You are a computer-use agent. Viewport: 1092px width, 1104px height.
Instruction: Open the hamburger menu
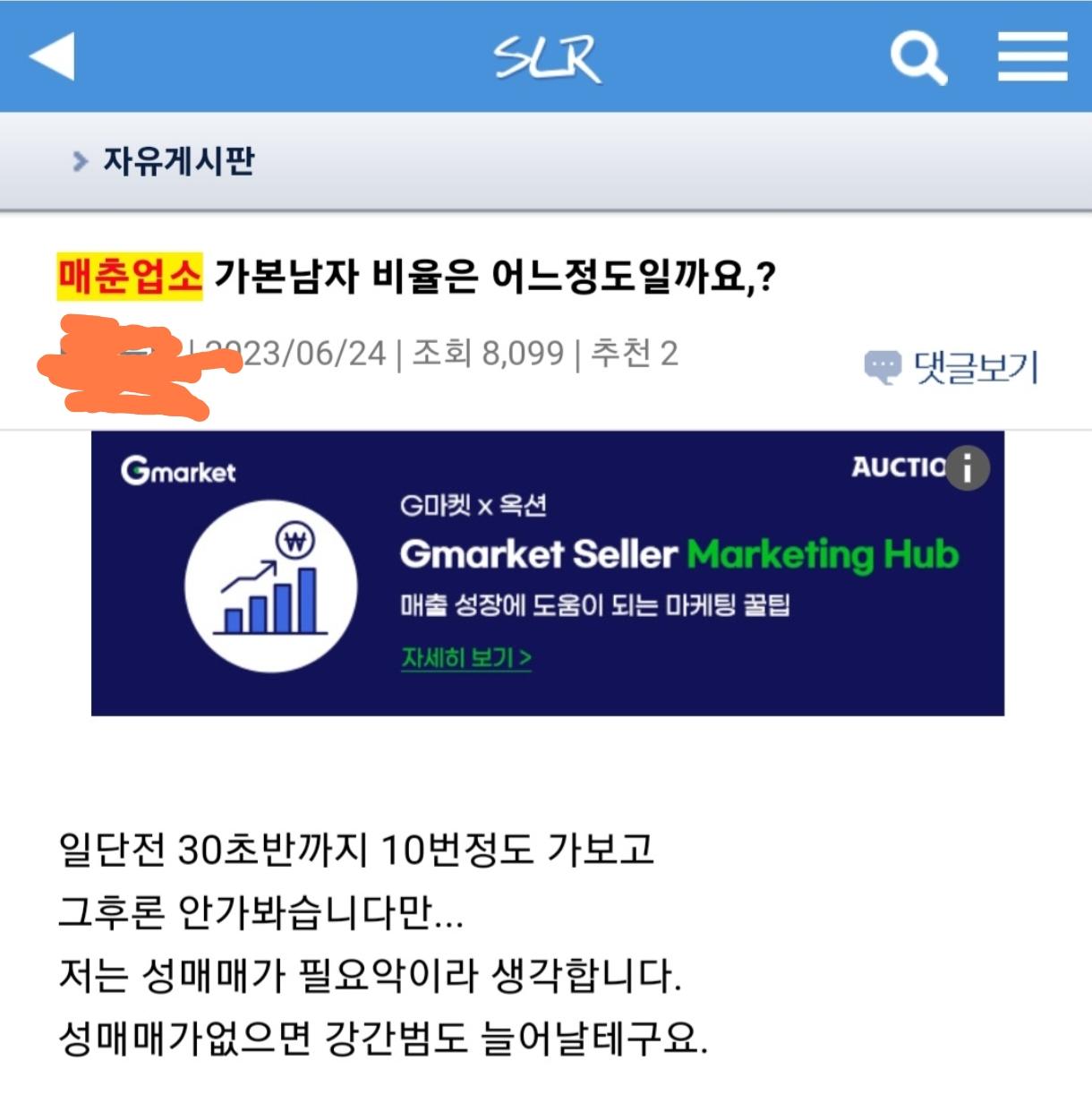pos(1032,56)
